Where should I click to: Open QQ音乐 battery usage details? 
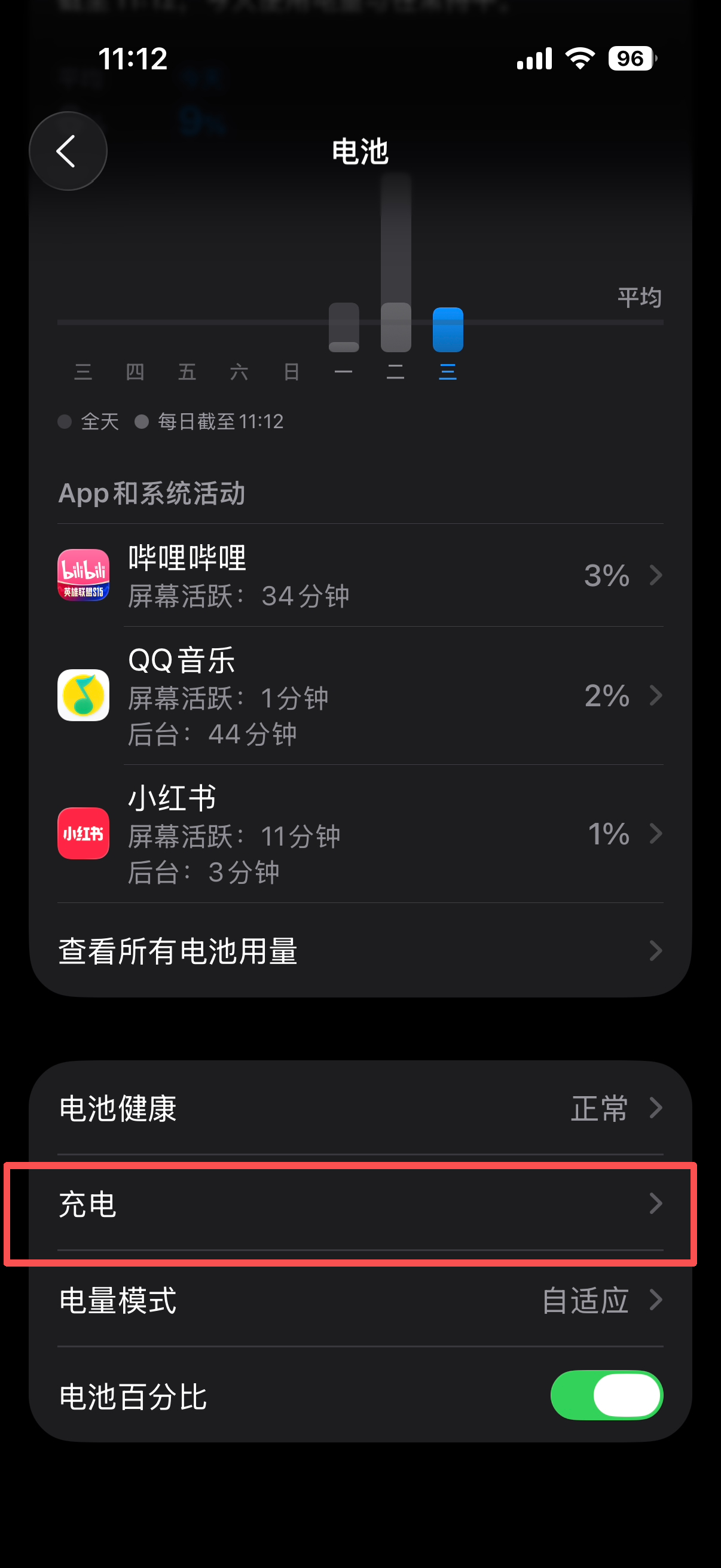pyautogui.click(x=360, y=695)
